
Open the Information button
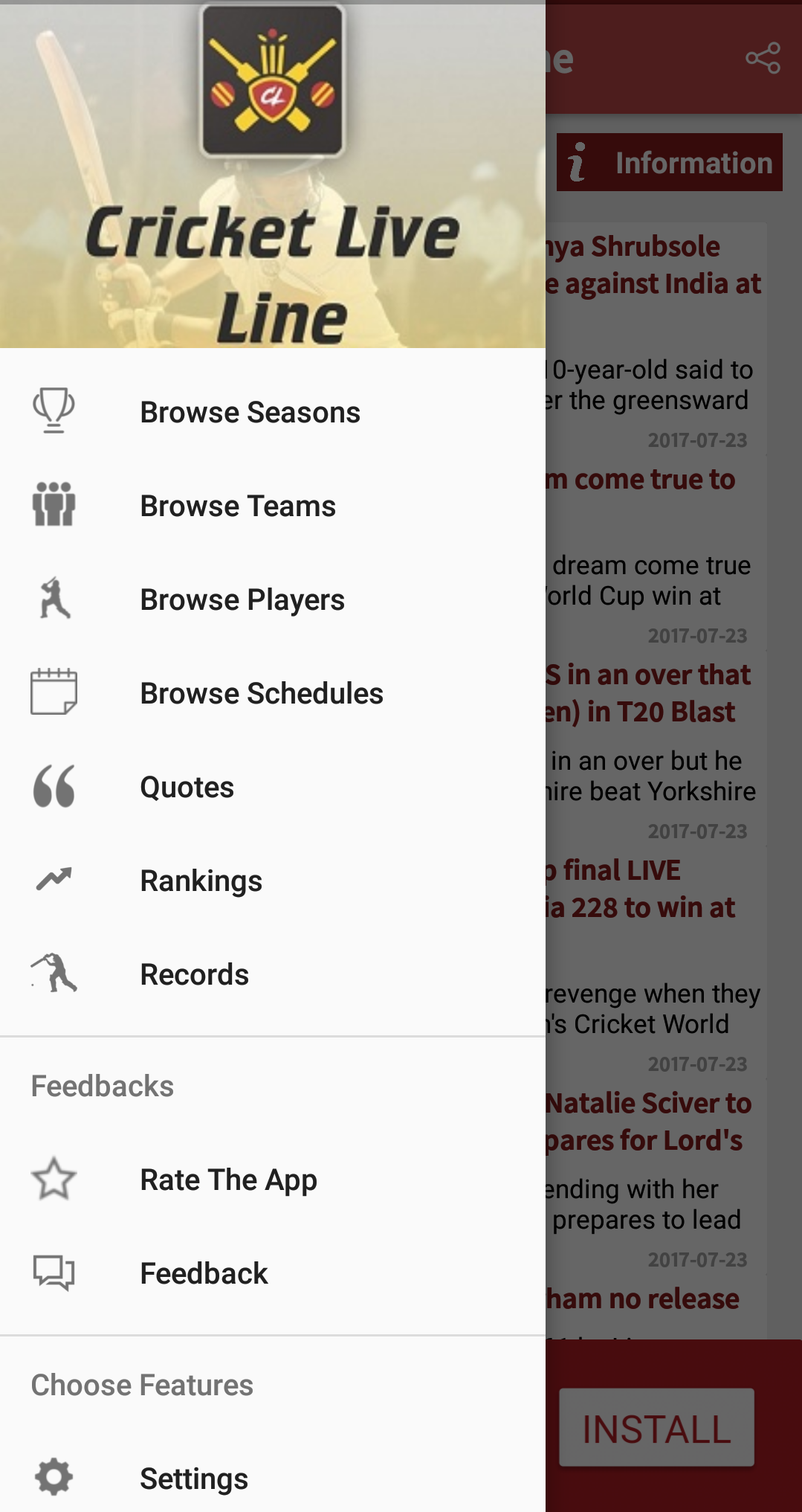tap(670, 162)
